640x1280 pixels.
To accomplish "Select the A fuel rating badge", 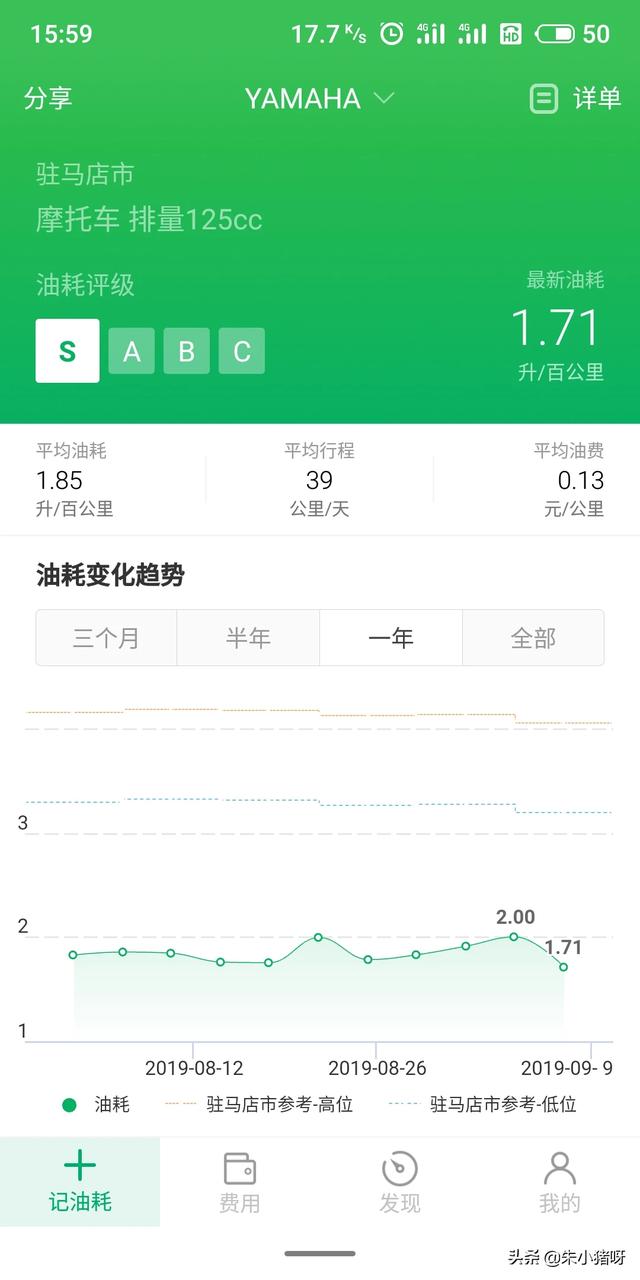I will [x=131, y=351].
